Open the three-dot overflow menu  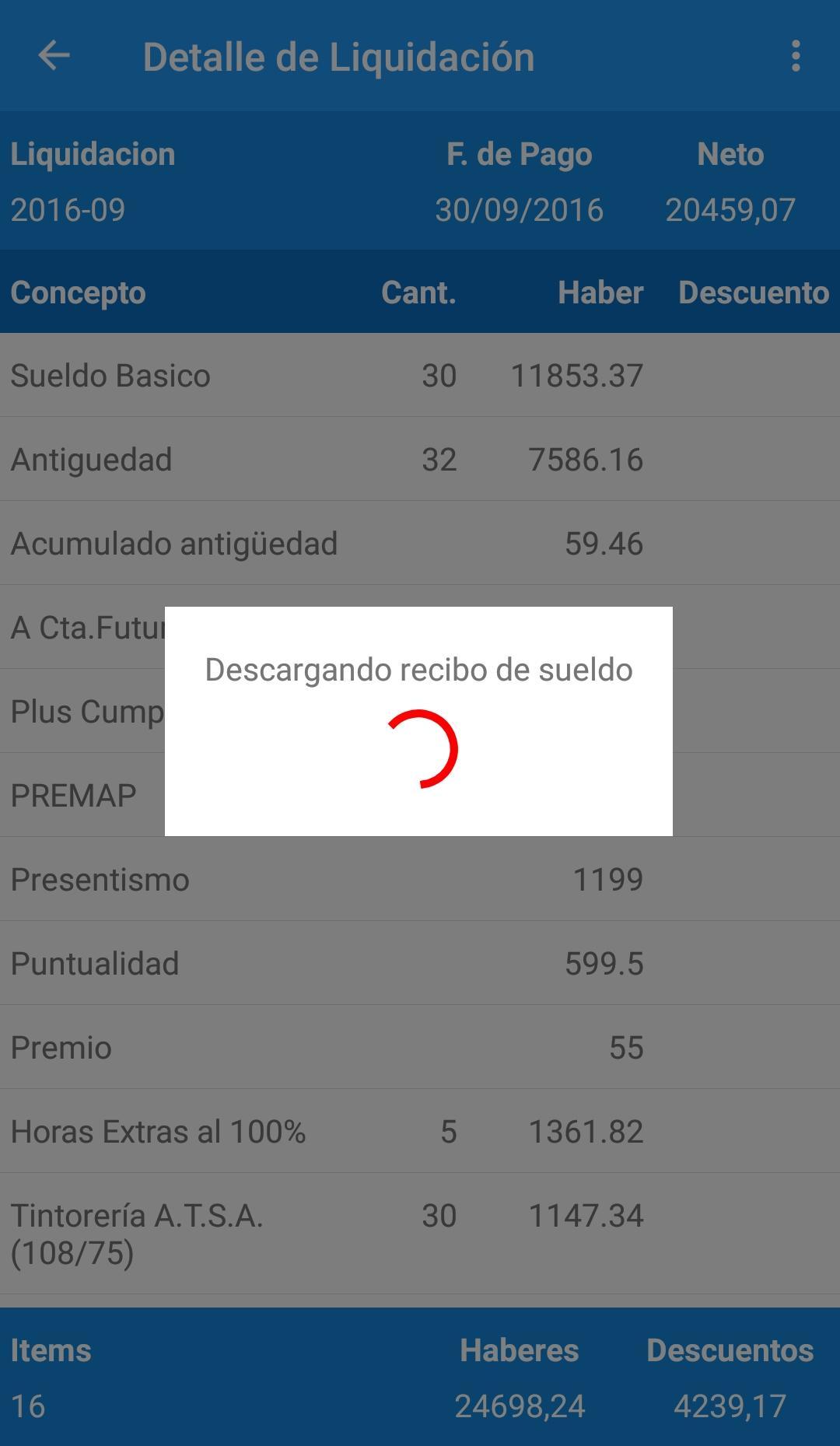[x=795, y=57]
